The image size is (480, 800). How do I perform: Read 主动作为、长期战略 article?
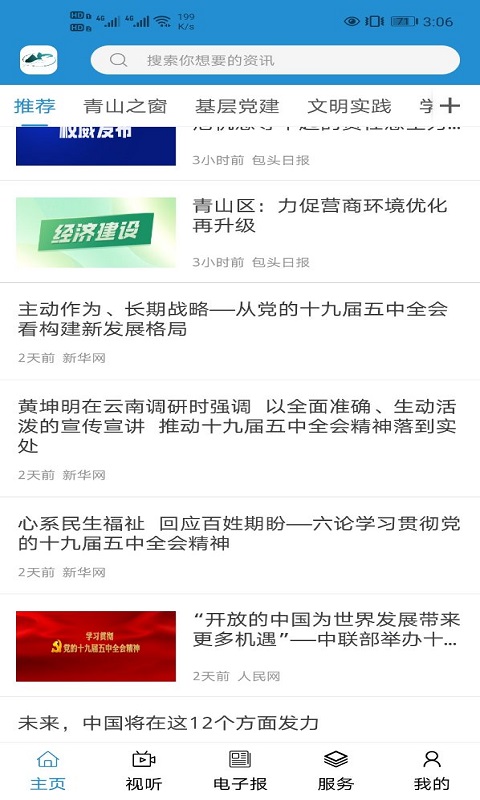(240, 332)
